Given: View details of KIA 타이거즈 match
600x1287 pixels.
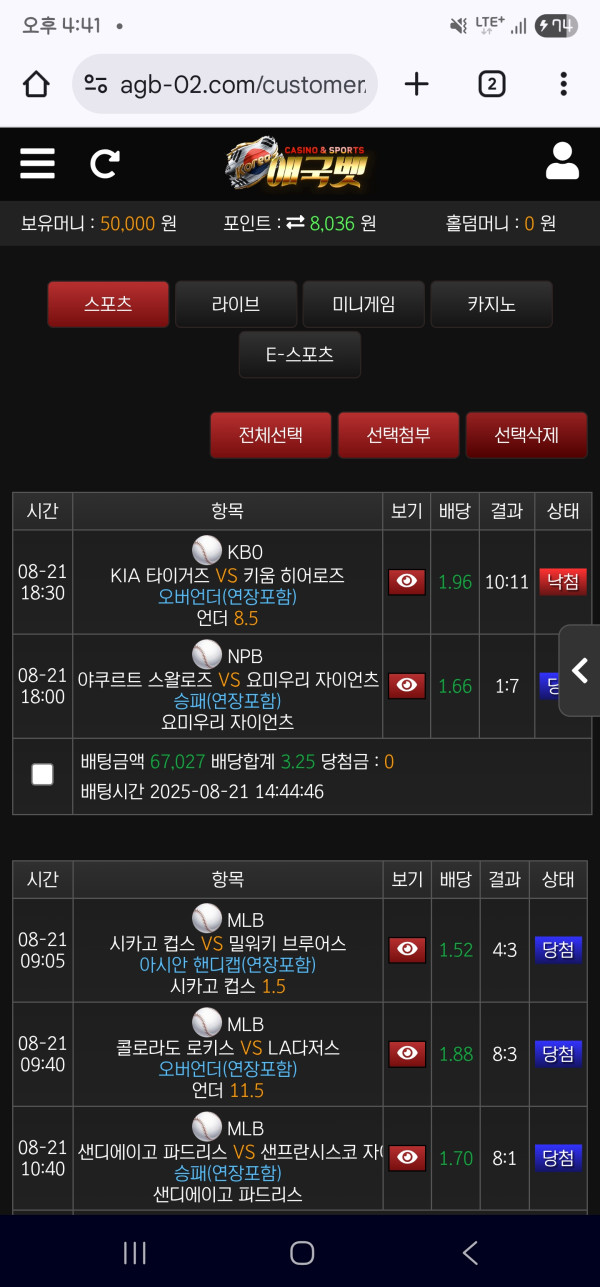Looking at the screenshot, I should pyautogui.click(x=407, y=581).
